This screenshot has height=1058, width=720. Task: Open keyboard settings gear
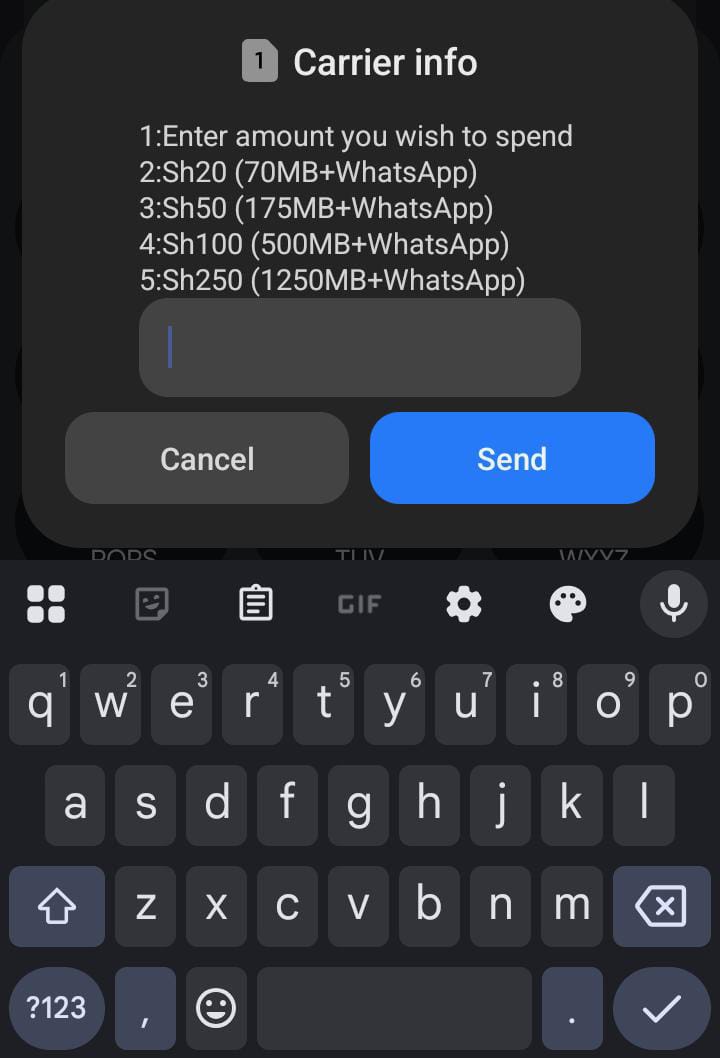pos(464,604)
